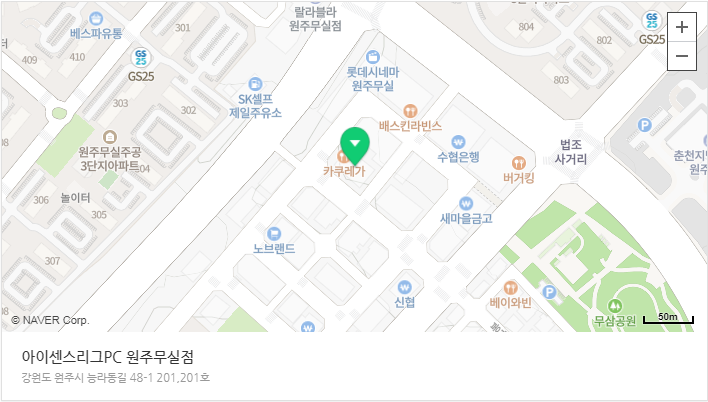
Task: Zoom out of the map
Action: [x=681, y=56]
